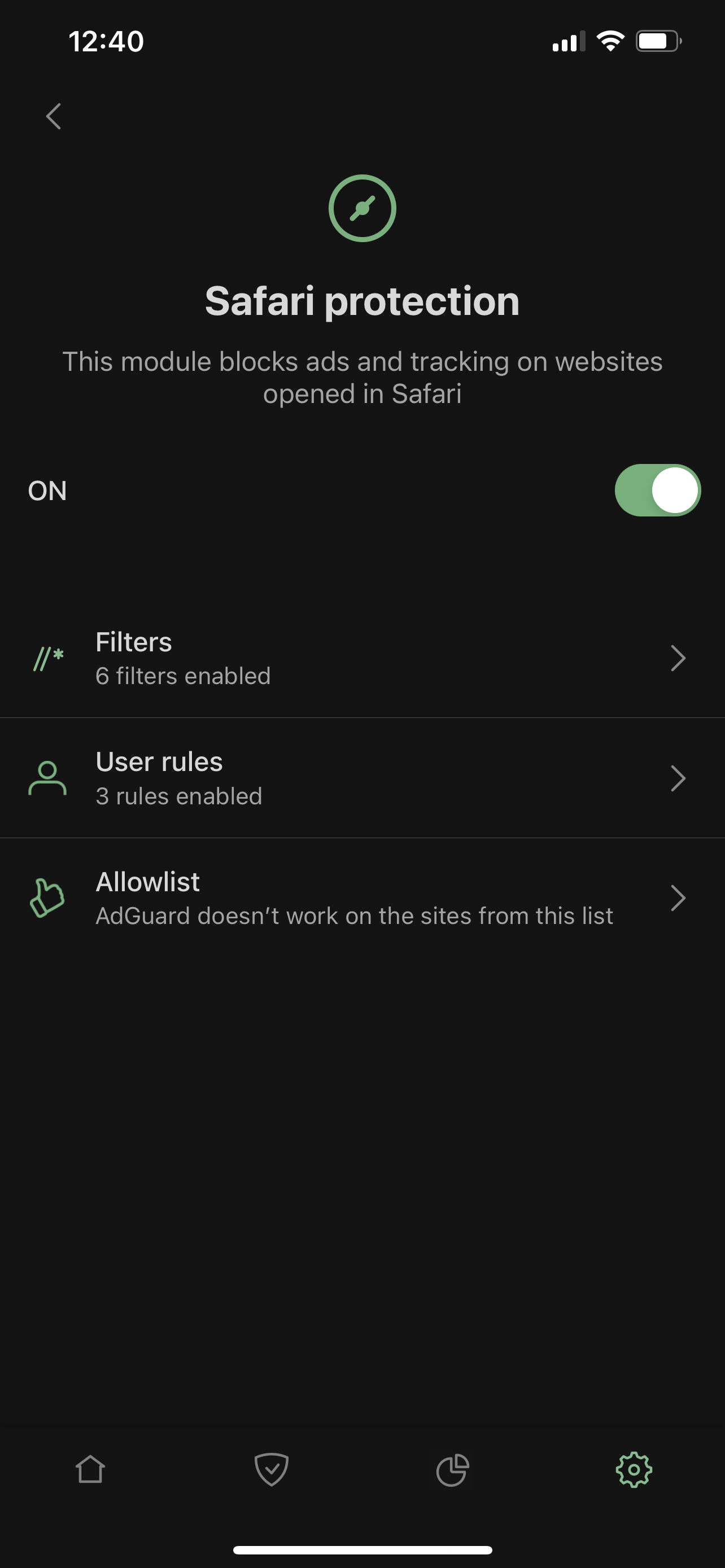Open the Filters settings row
Viewport: 725px width, 1568px height.
point(362,658)
